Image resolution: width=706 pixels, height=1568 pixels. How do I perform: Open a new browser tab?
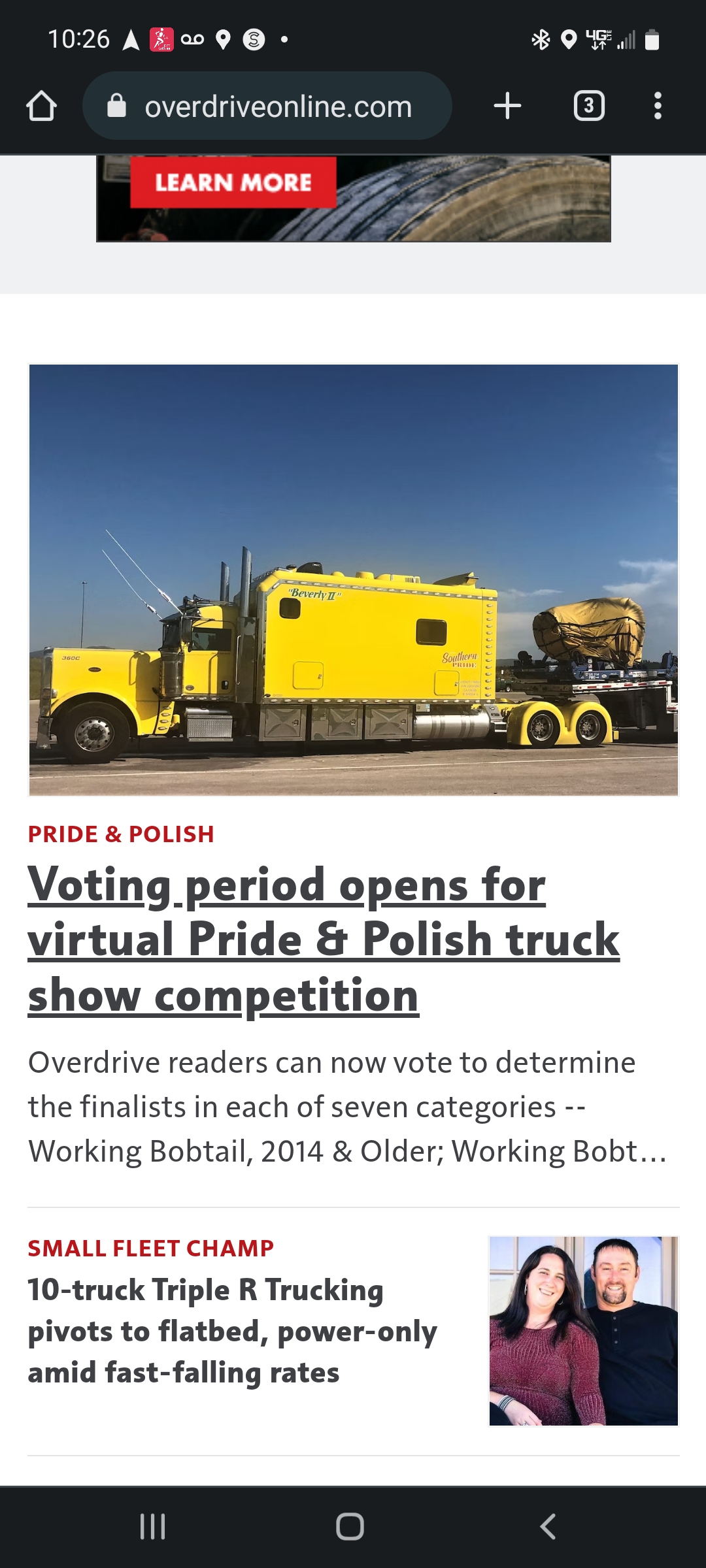coord(507,106)
